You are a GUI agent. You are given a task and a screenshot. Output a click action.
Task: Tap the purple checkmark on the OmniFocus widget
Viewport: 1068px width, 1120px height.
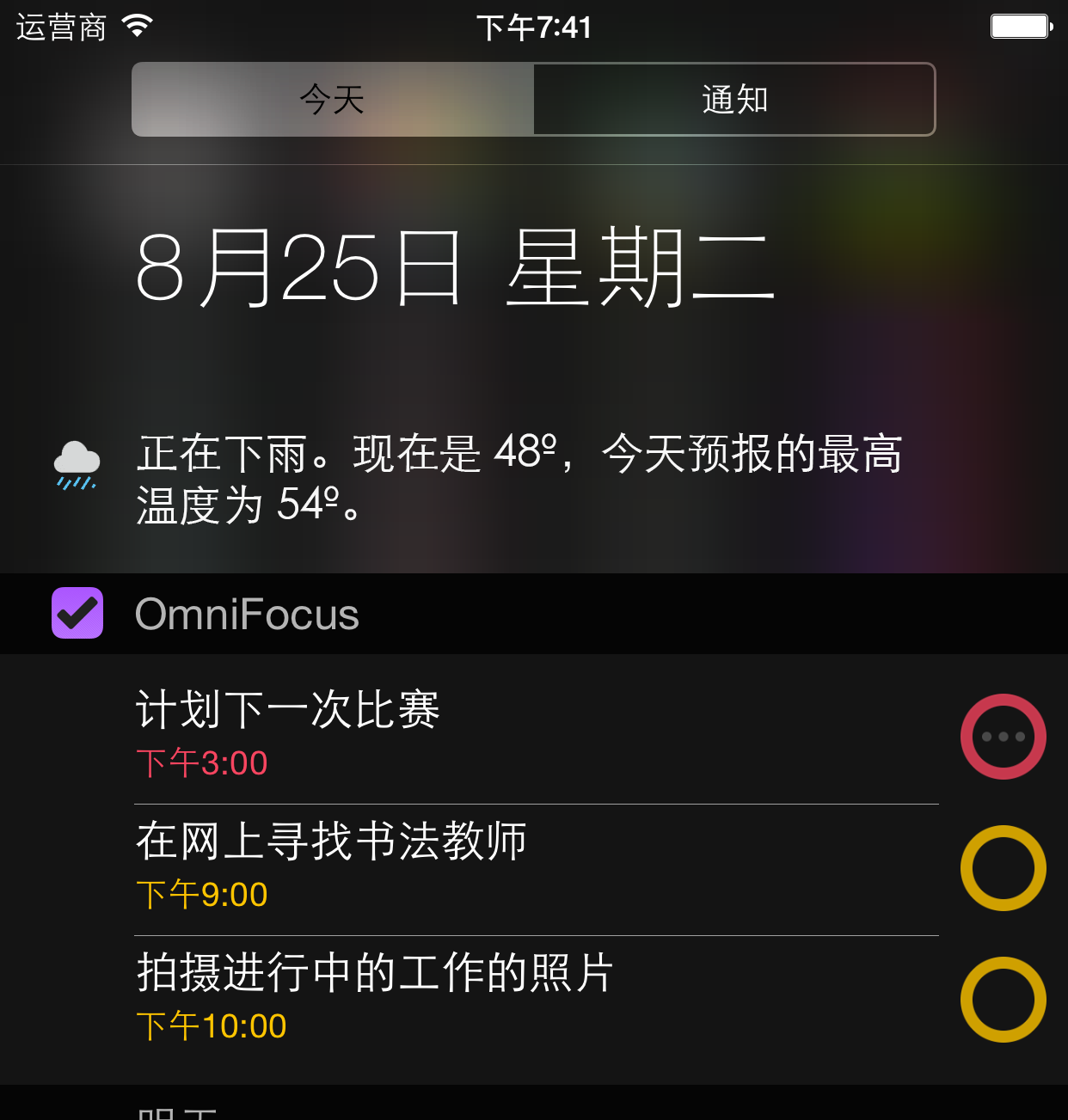click(77, 613)
